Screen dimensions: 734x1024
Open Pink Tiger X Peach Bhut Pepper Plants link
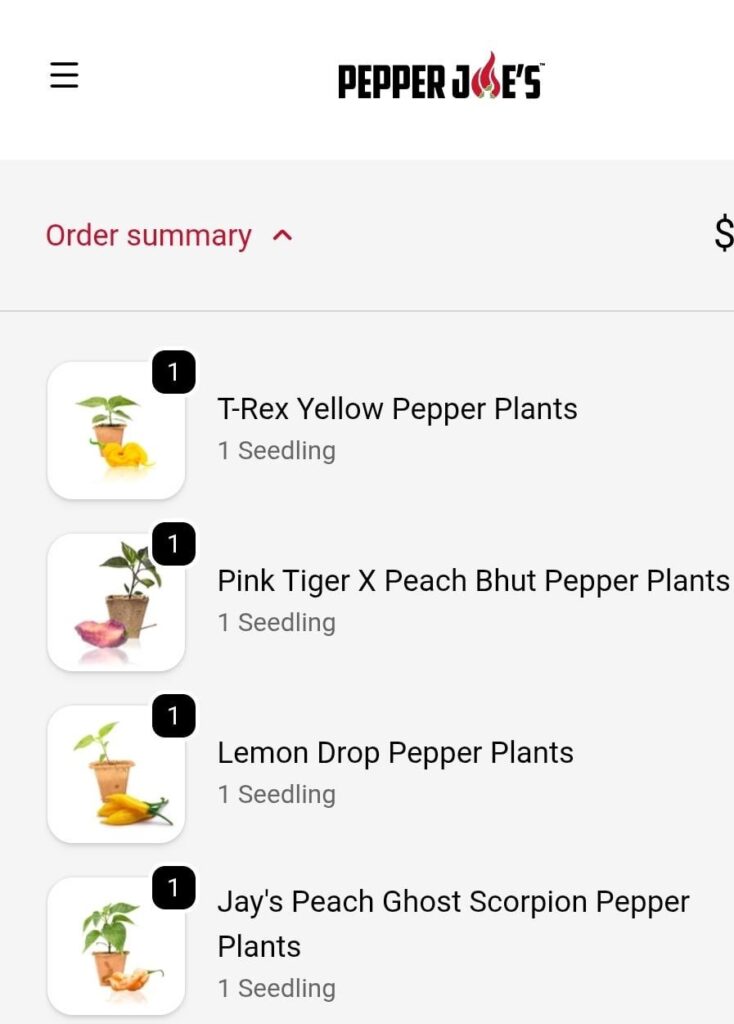(471, 581)
